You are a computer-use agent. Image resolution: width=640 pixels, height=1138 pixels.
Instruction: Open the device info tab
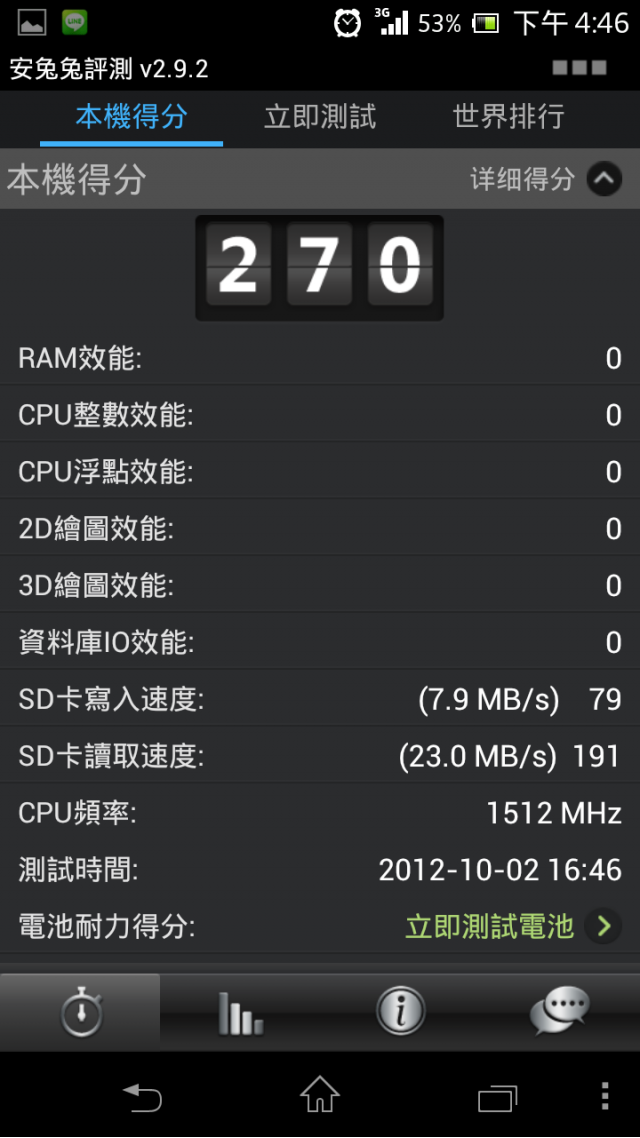(x=400, y=1012)
